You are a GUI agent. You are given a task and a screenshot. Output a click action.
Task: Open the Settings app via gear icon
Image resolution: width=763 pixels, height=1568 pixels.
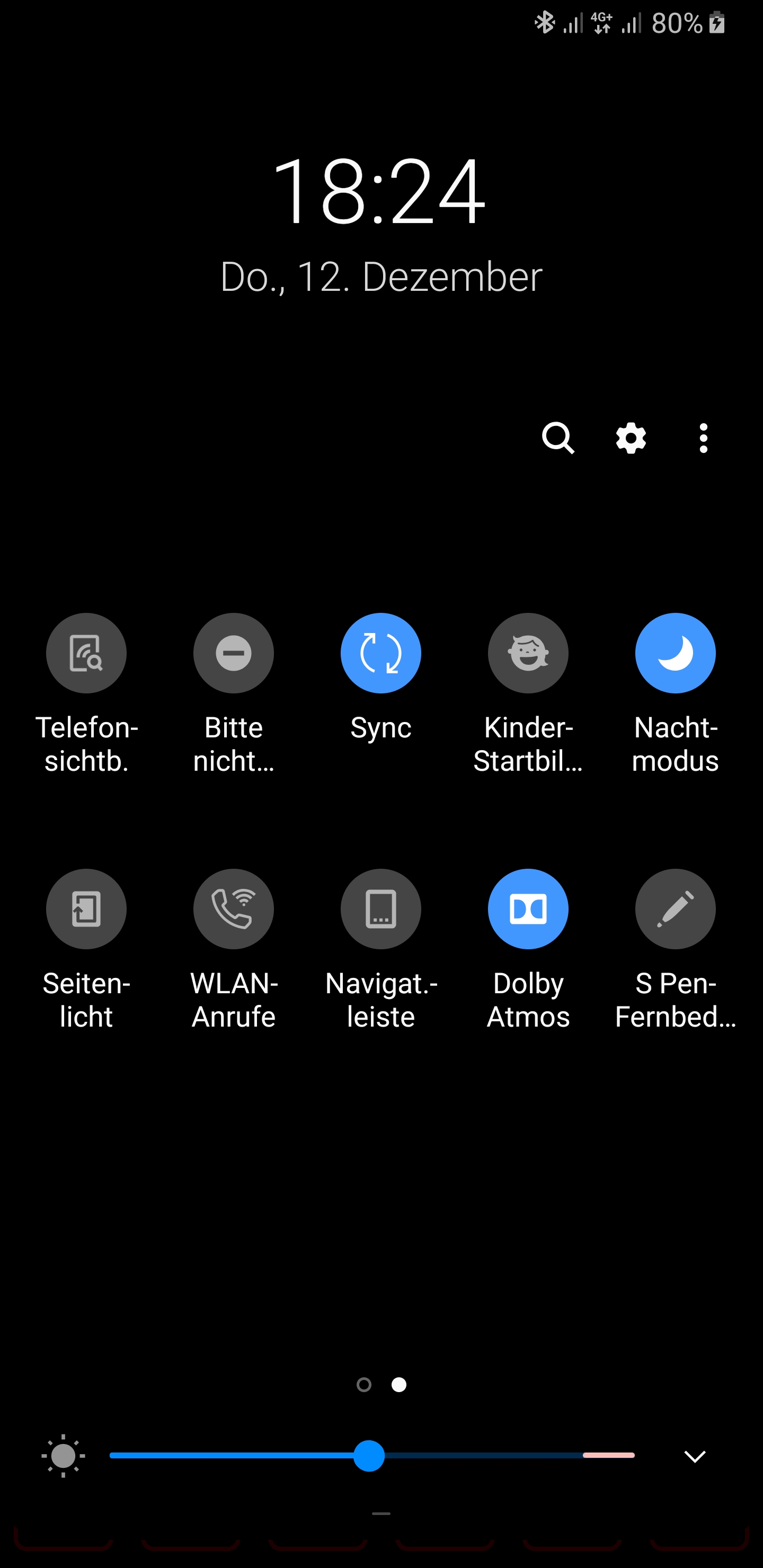[630, 438]
